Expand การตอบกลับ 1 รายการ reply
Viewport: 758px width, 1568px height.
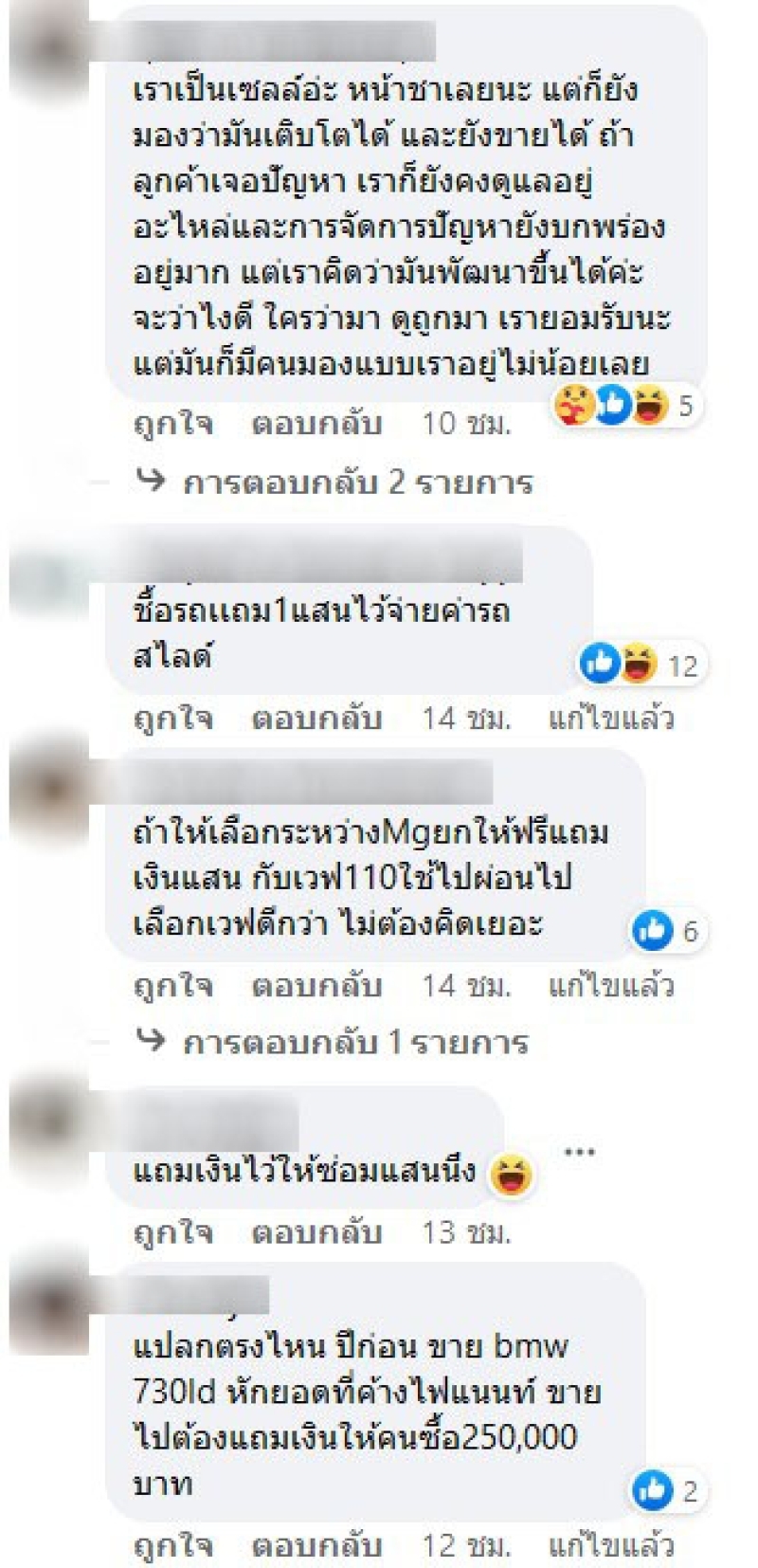click(x=354, y=1043)
